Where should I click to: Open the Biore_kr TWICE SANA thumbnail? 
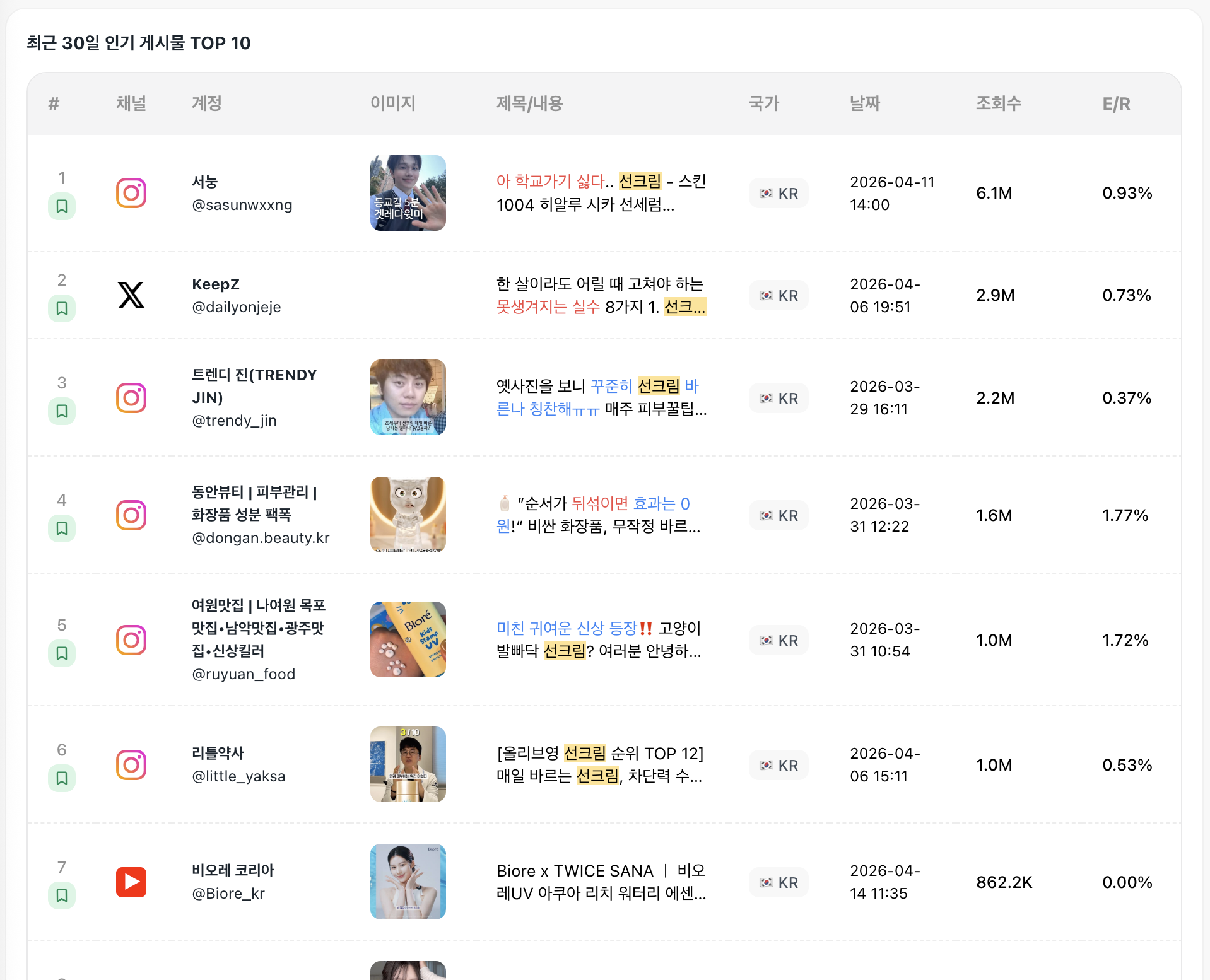[x=408, y=882]
